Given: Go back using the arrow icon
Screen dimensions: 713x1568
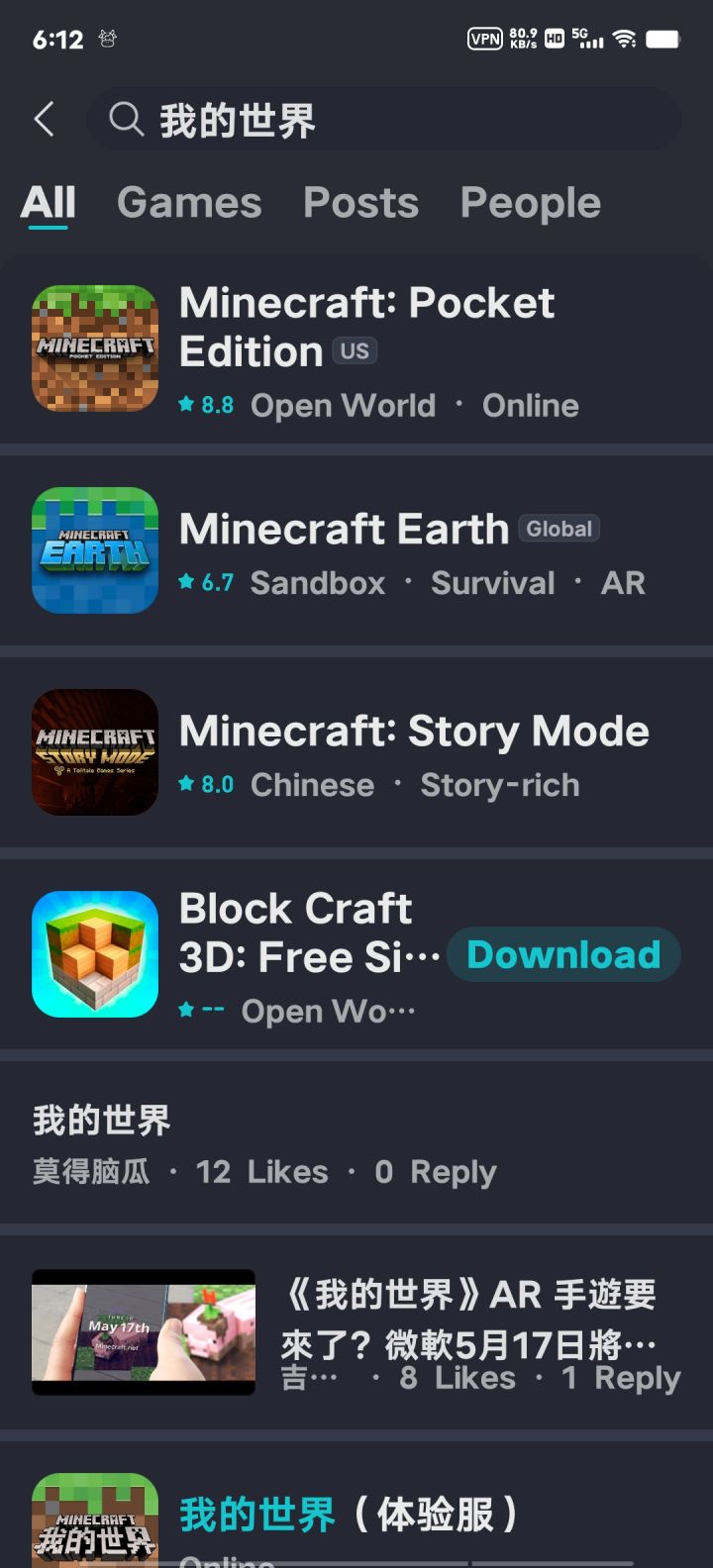Looking at the screenshot, I should 44,120.
